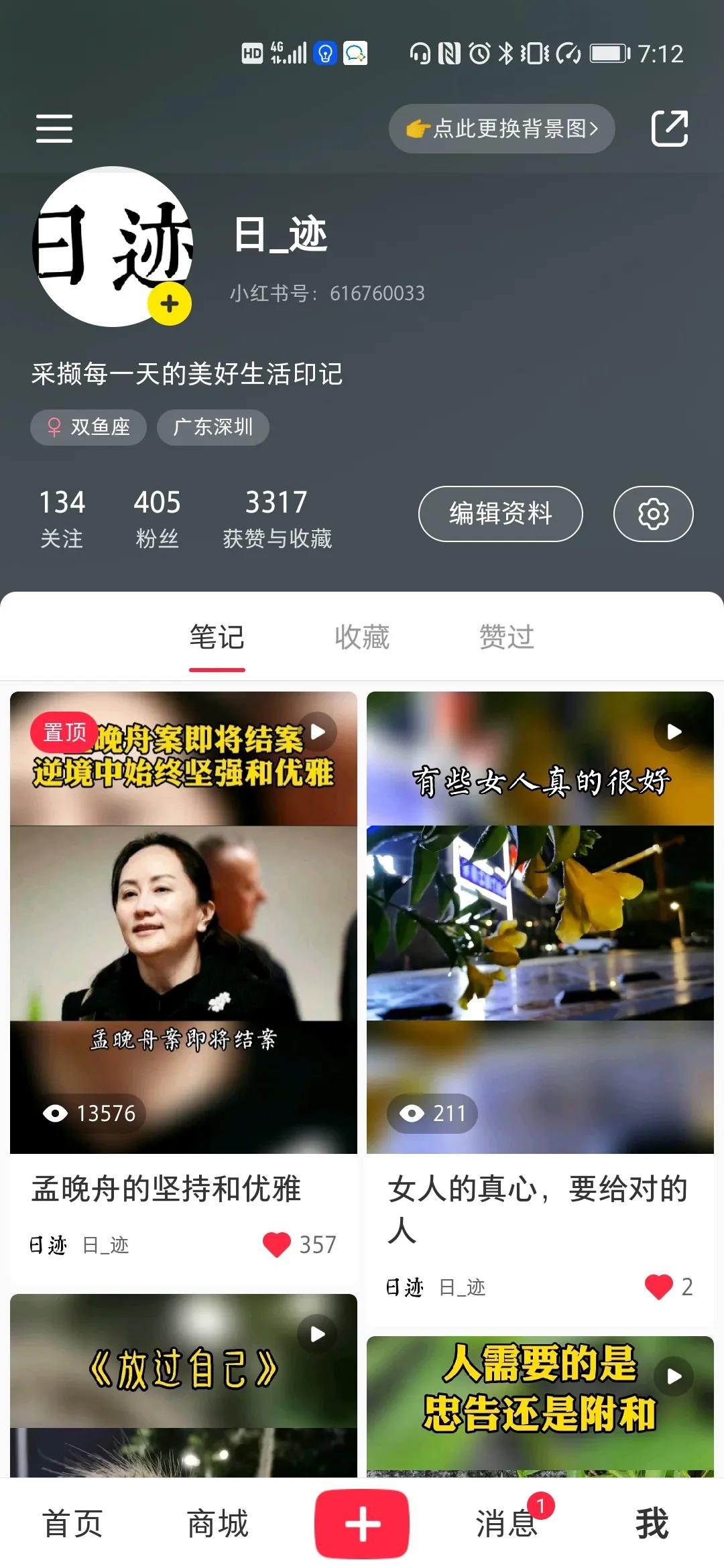Like the 孟晚舟的坚持和优雅 note
The image size is (724, 1568).
277,1244
